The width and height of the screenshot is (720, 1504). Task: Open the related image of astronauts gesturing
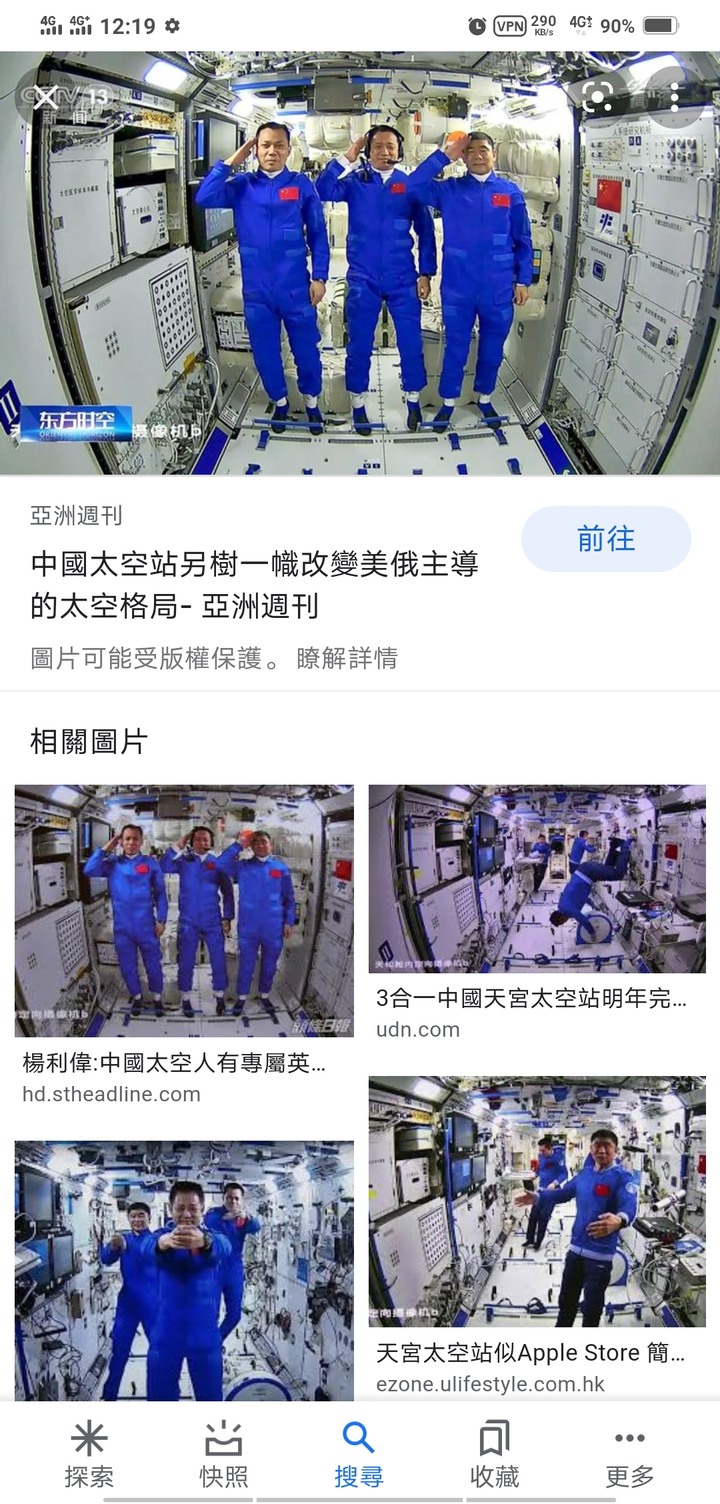click(184, 1270)
